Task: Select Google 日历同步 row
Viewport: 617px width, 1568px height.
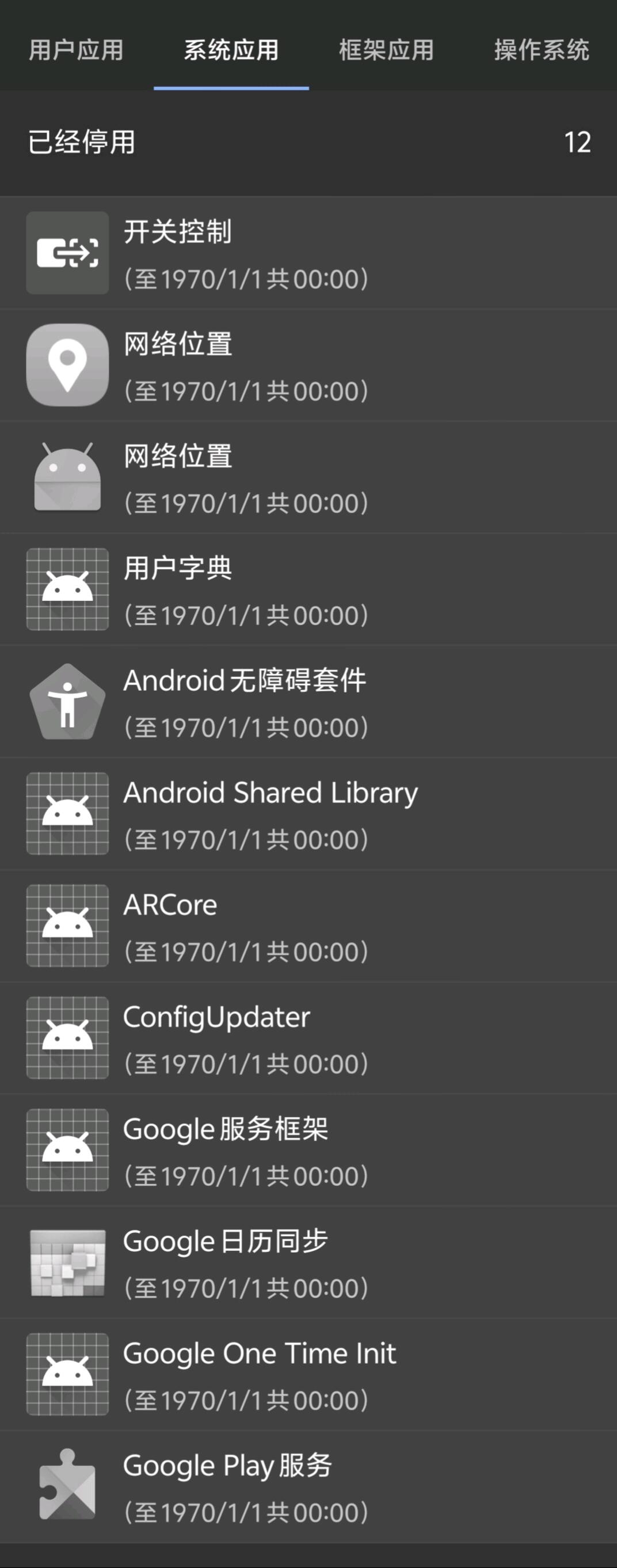Action: (308, 1262)
